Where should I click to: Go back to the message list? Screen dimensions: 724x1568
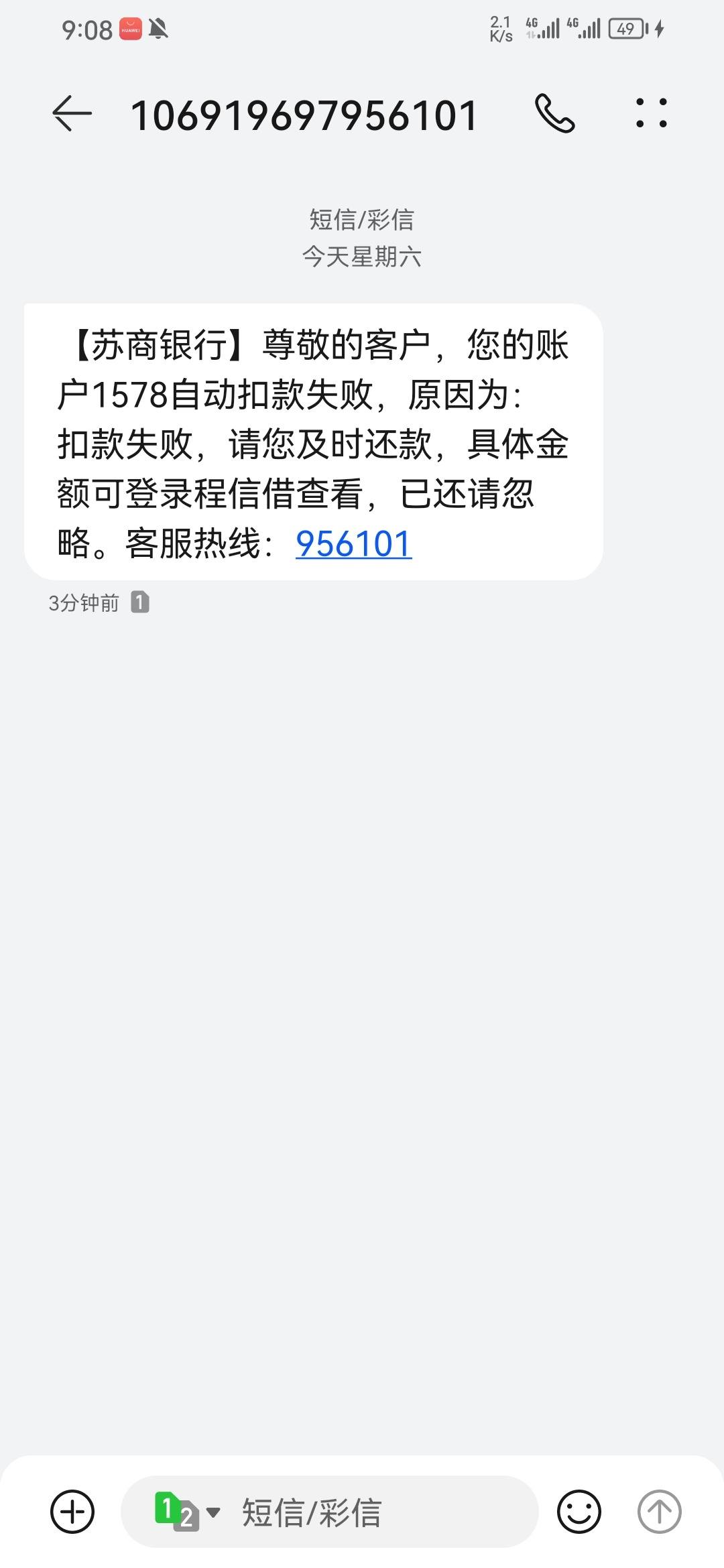coord(72,113)
